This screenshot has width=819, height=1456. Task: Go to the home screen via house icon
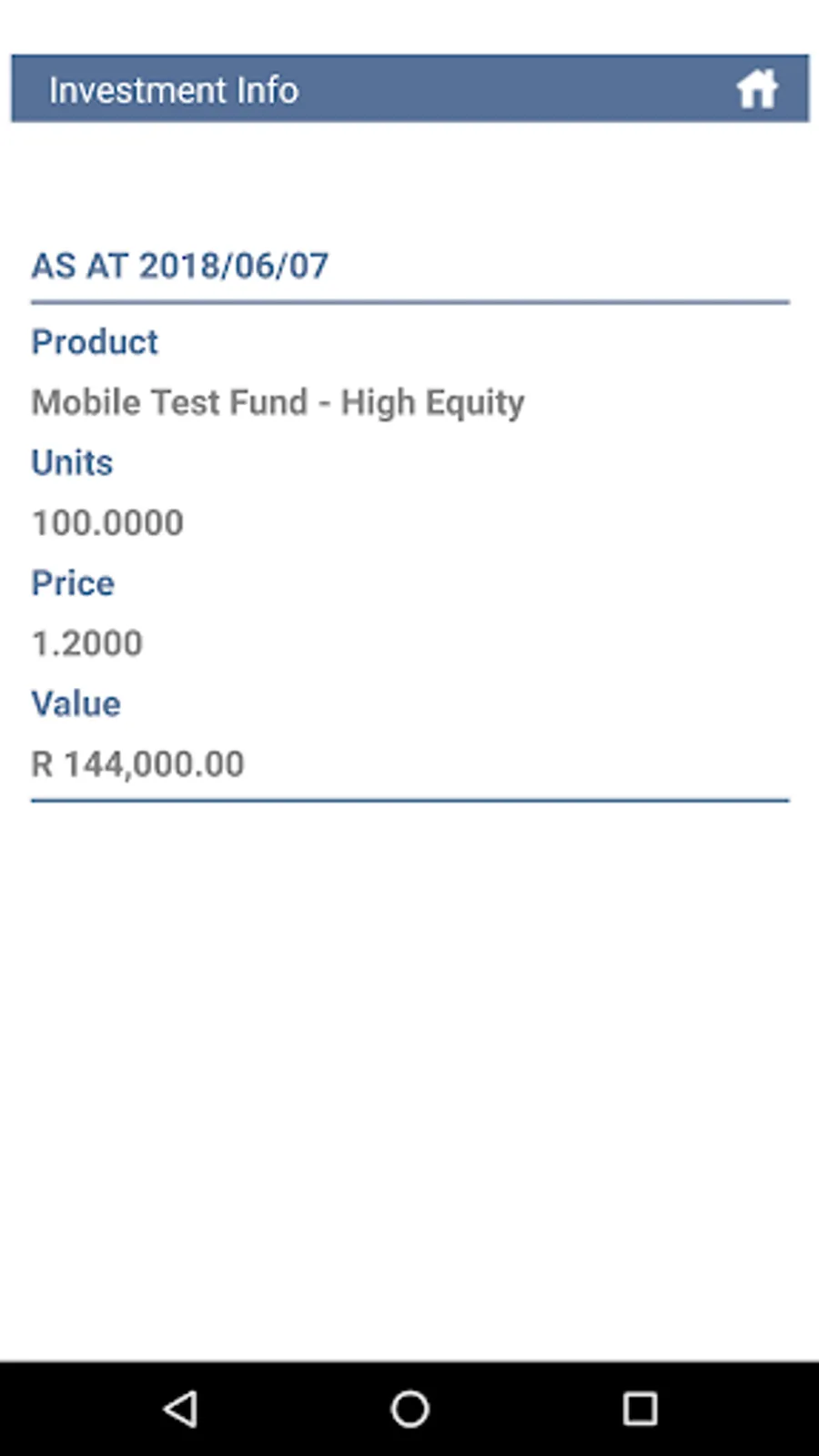(x=756, y=89)
